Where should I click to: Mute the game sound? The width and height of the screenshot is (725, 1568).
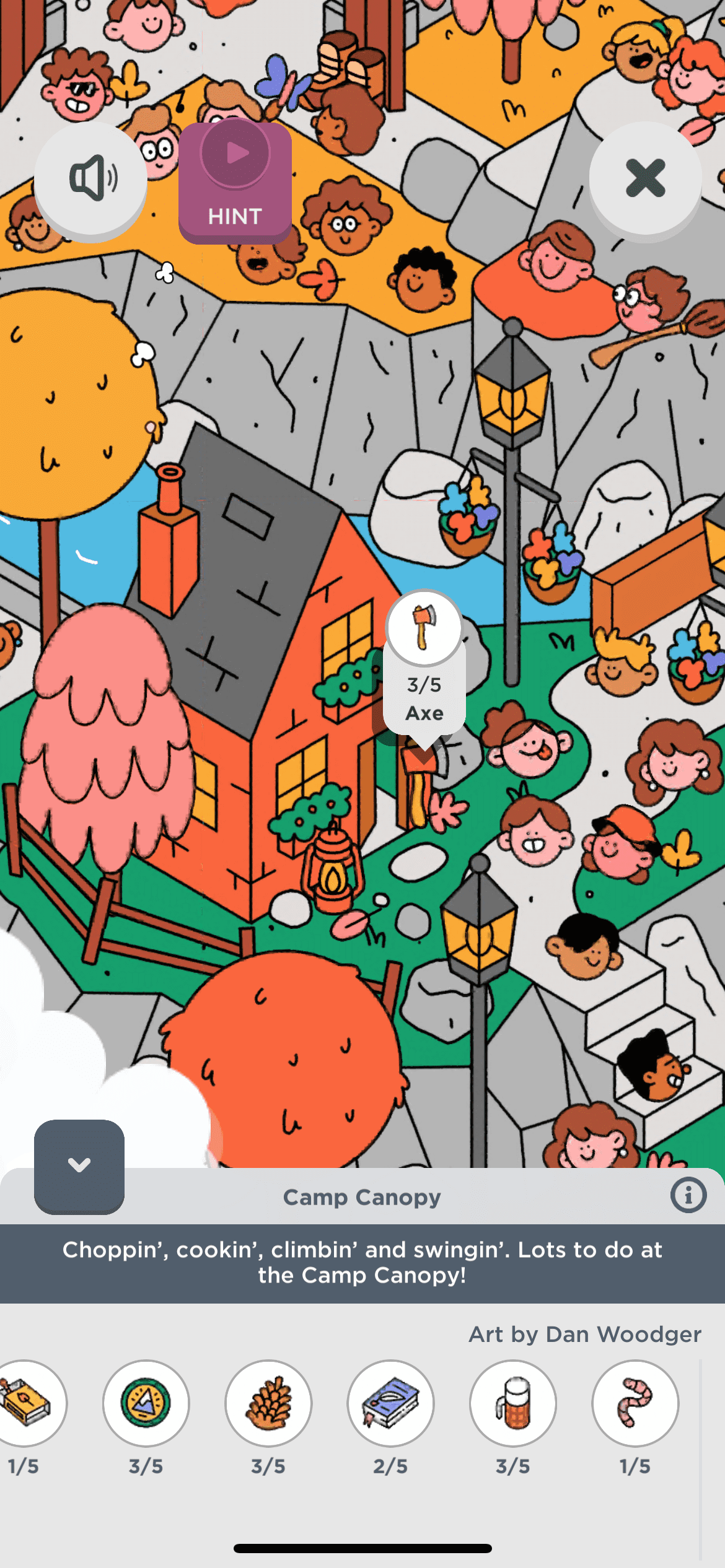91,178
